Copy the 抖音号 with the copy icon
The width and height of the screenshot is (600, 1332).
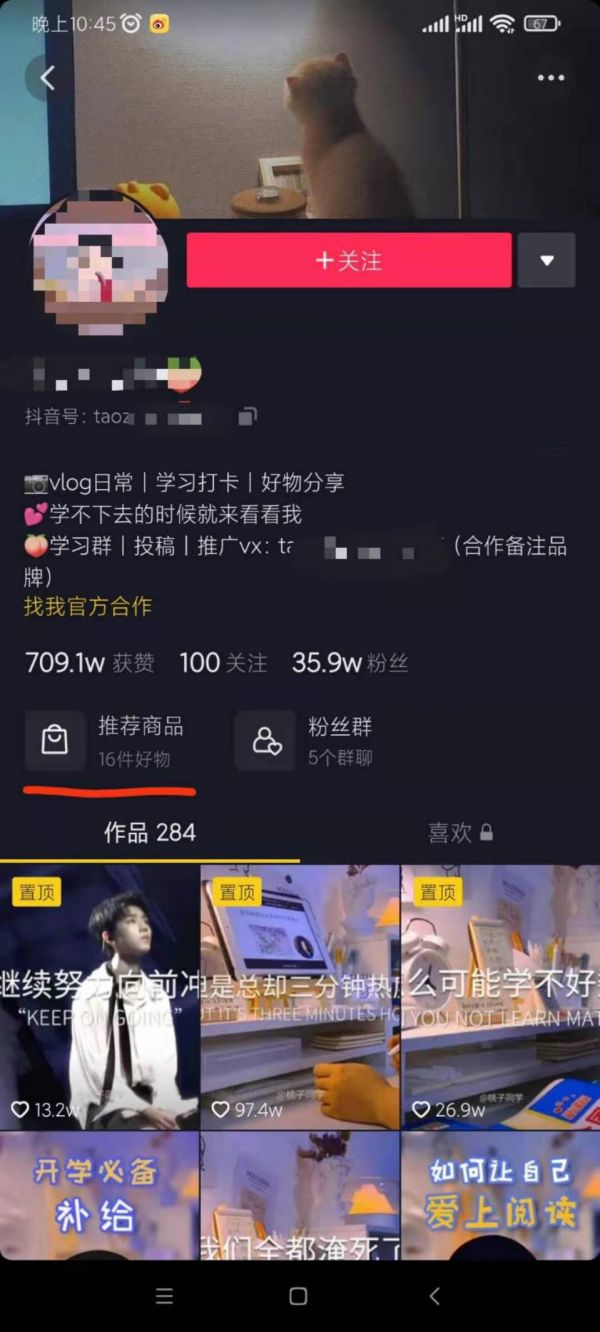[x=247, y=416]
